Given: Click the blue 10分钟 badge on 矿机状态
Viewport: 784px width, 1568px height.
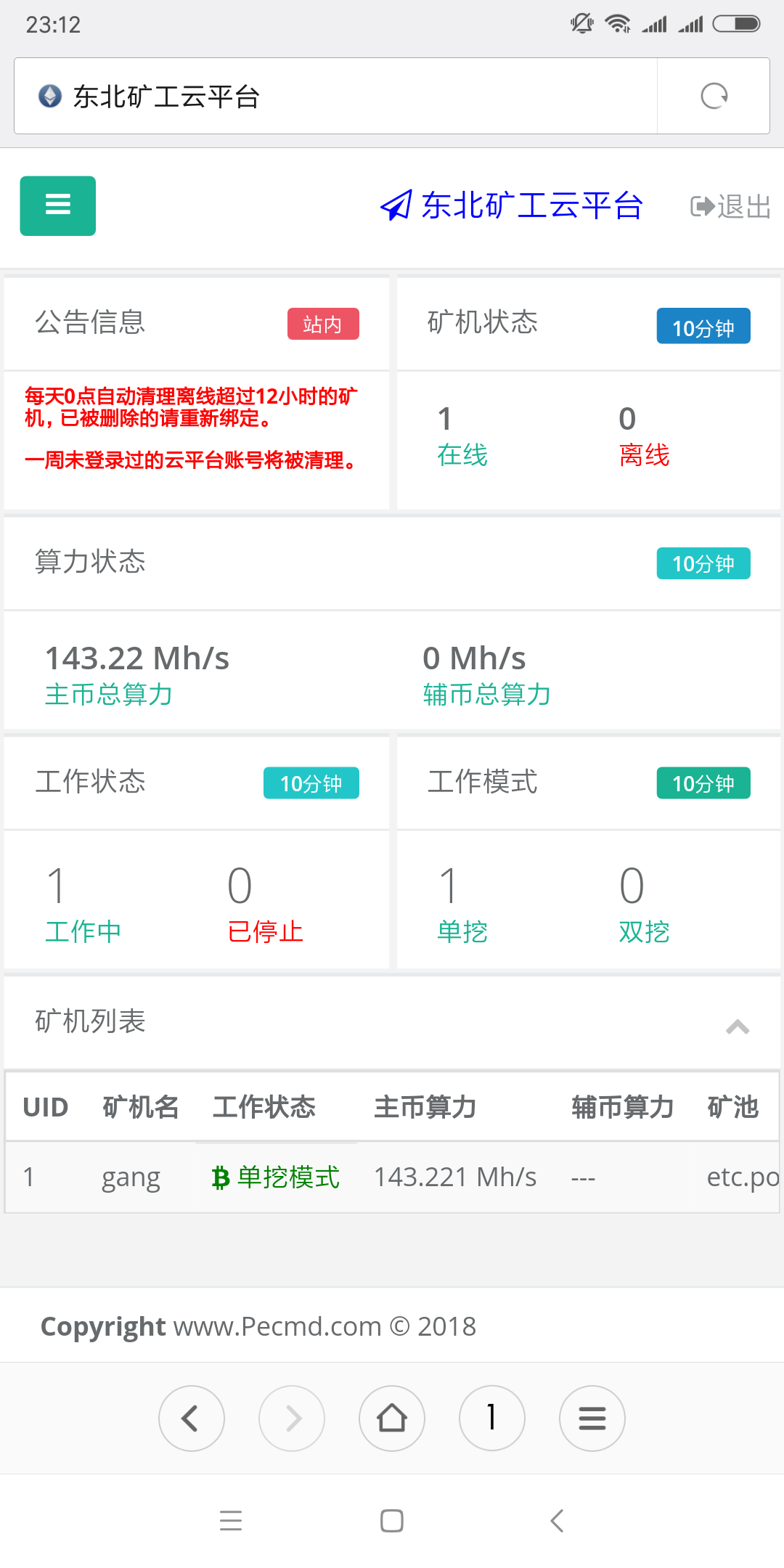Looking at the screenshot, I should click(x=703, y=327).
